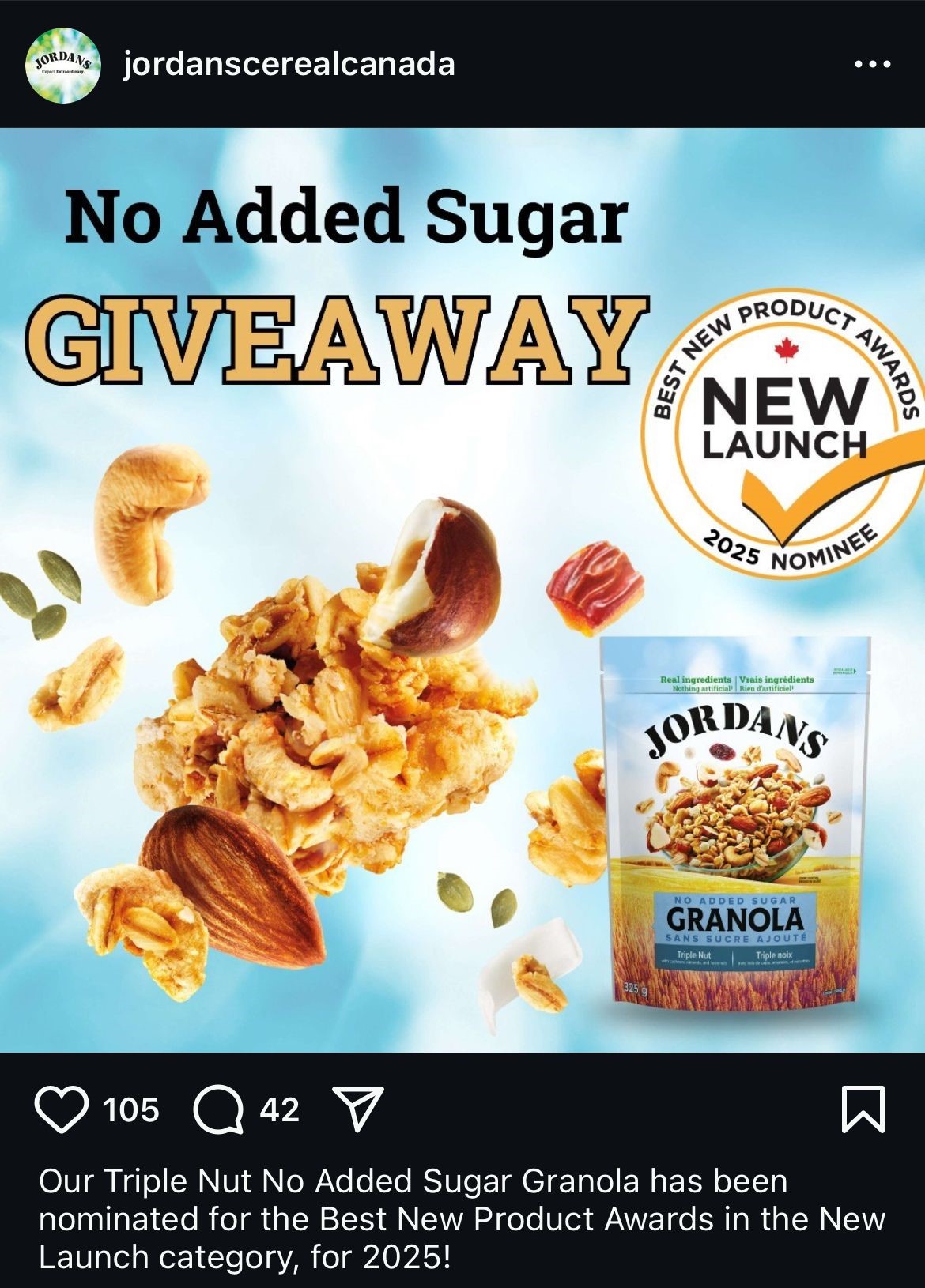Open the giveaway post image
The image size is (925, 1288).
pyautogui.click(x=462, y=589)
